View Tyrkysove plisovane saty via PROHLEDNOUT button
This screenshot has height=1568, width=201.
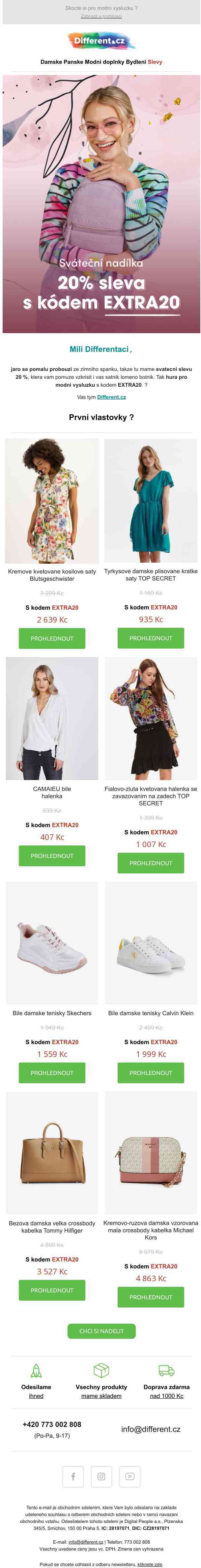click(x=151, y=638)
